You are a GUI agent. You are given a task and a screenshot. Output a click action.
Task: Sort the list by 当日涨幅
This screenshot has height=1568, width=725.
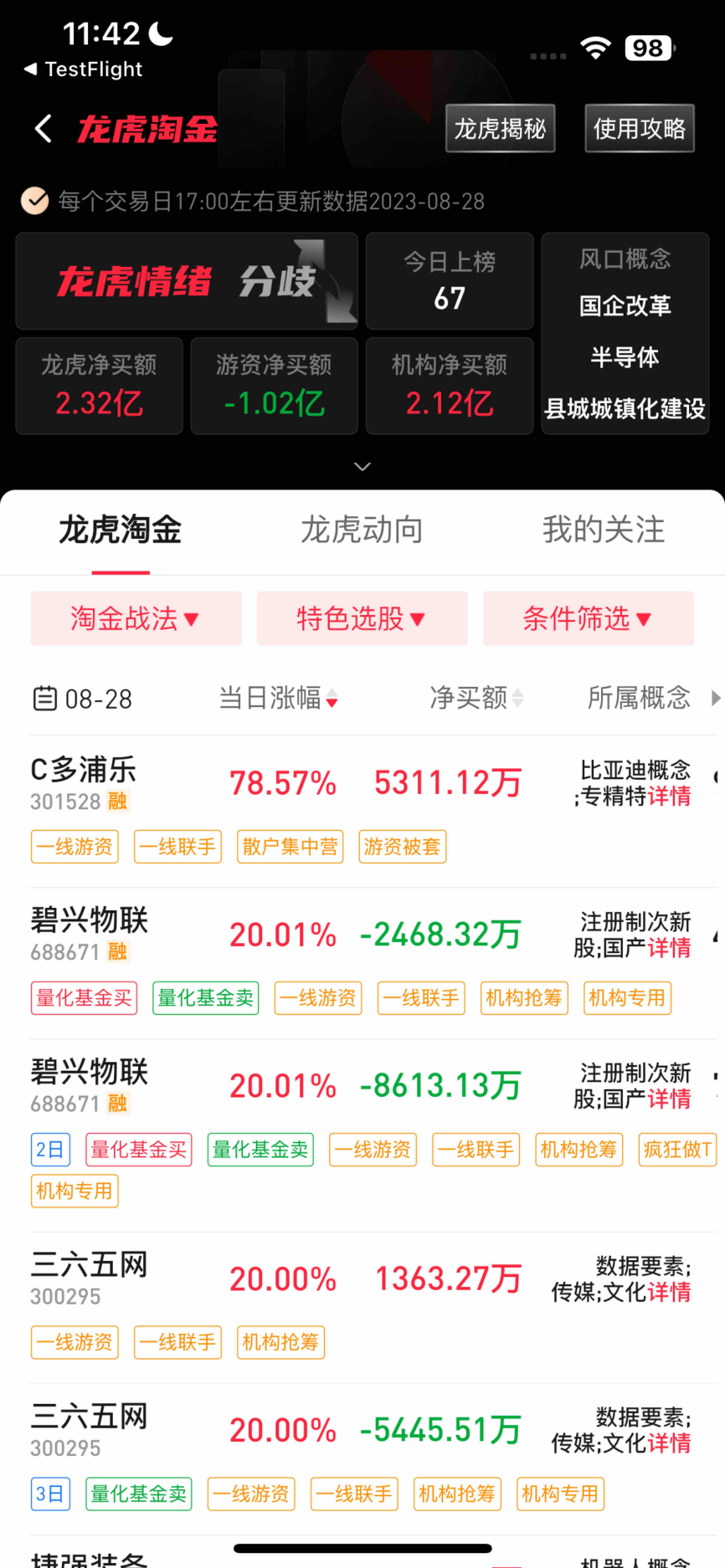[x=279, y=698]
